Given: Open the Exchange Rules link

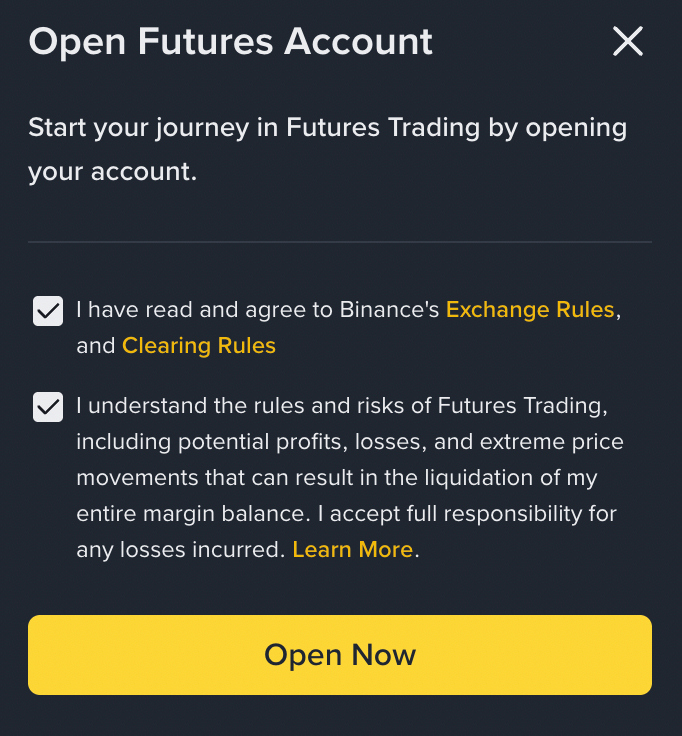Looking at the screenshot, I should (530, 310).
